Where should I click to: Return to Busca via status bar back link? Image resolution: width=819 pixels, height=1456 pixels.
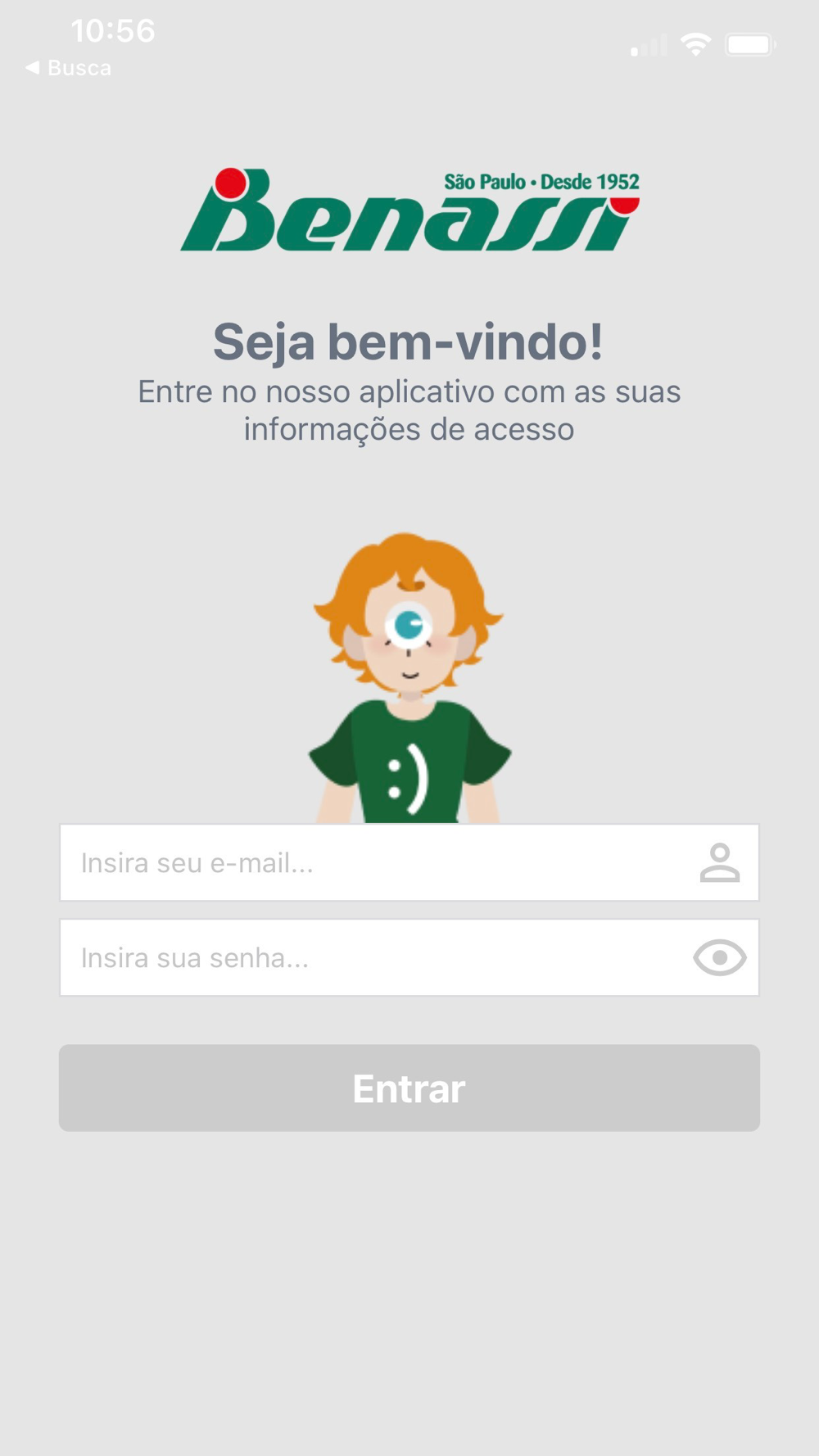tap(69, 67)
